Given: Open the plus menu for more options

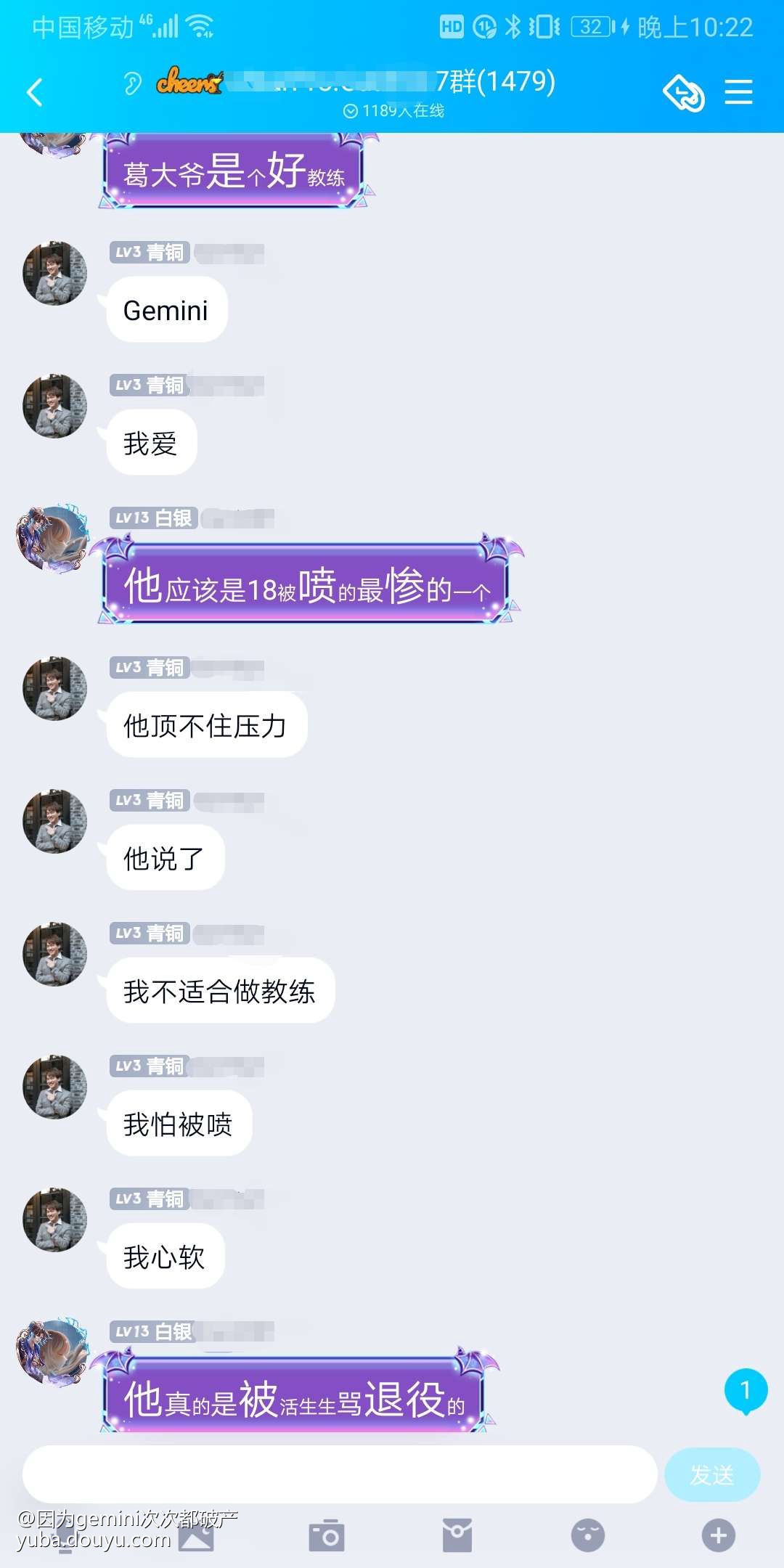Looking at the screenshot, I should coord(718,1535).
